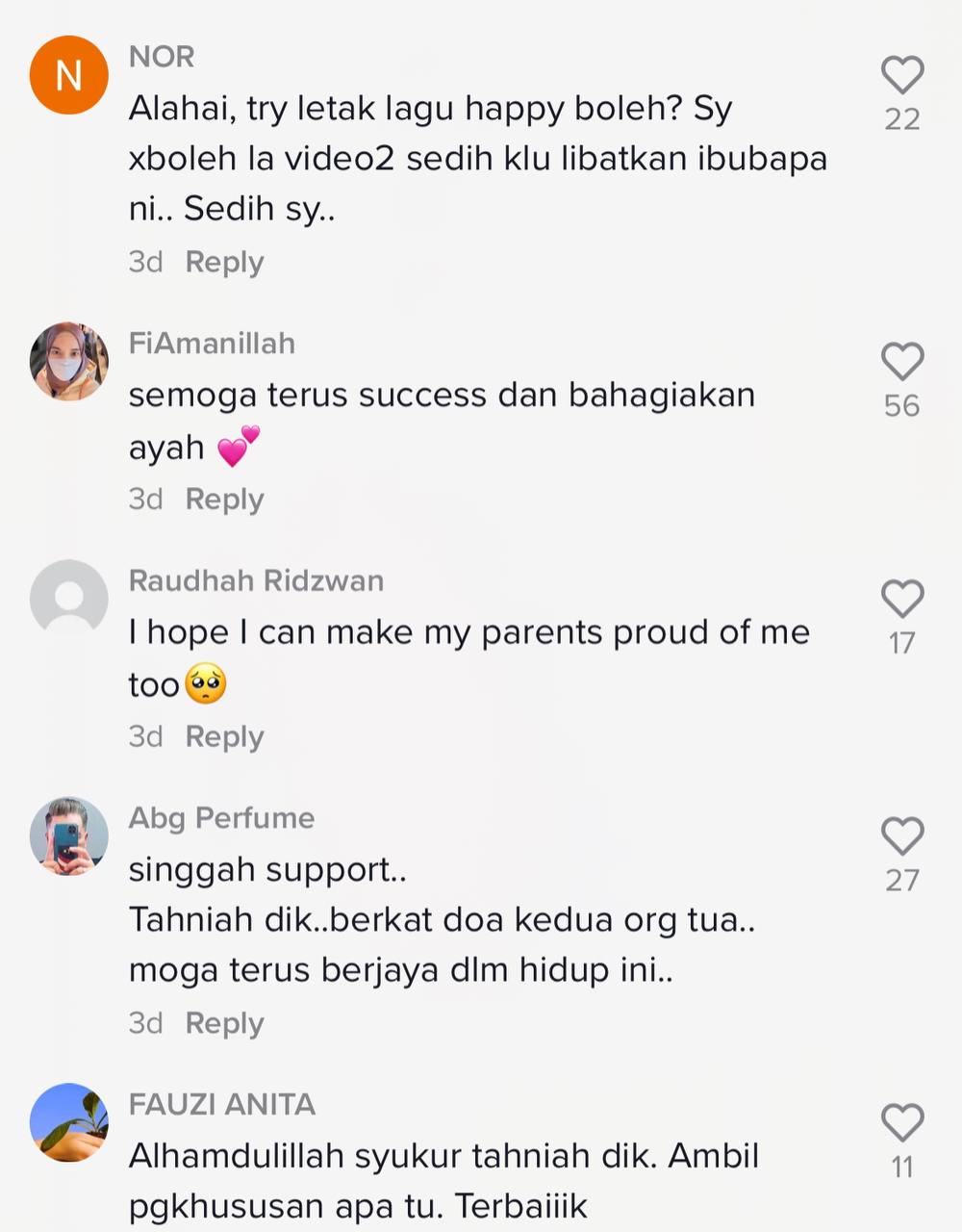Image resolution: width=962 pixels, height=1232 pixels.
Task: Like NOR's comment
Action: click(x=901, y=75)
